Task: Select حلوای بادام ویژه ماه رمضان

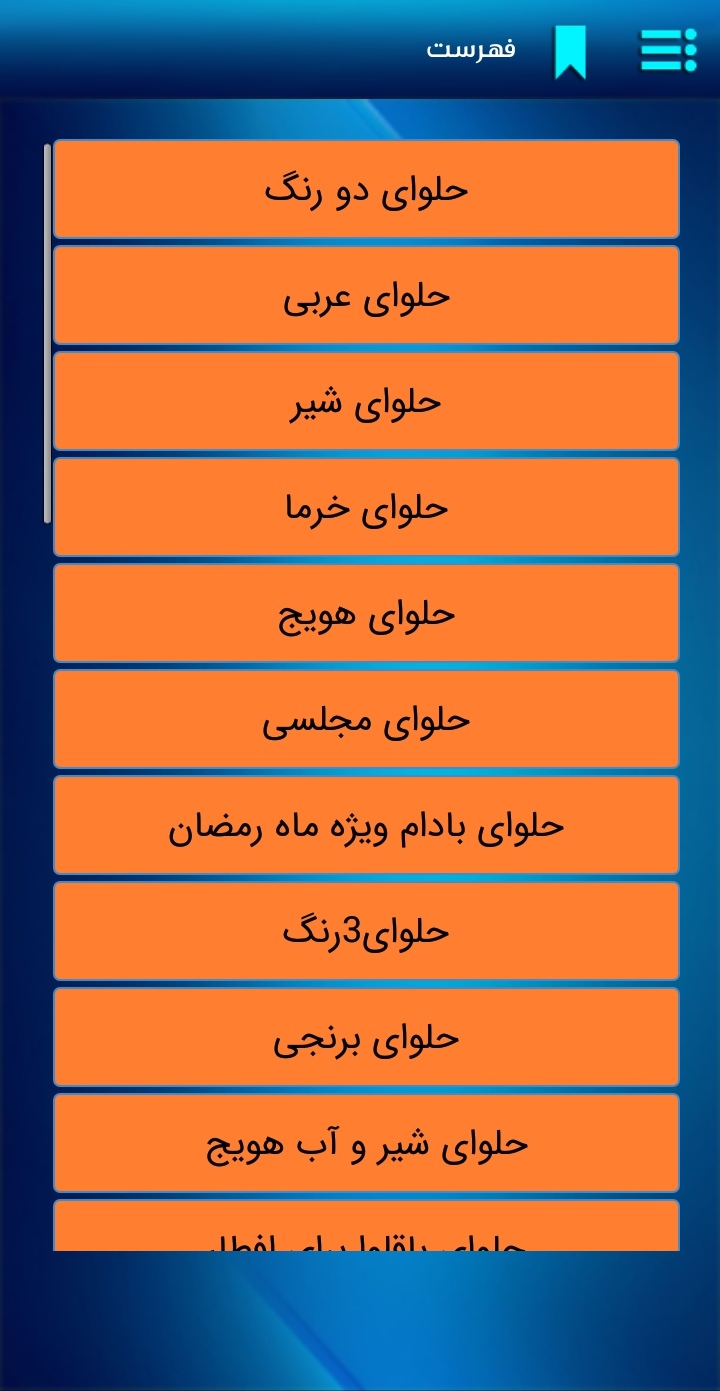Action: pos(366,825)
